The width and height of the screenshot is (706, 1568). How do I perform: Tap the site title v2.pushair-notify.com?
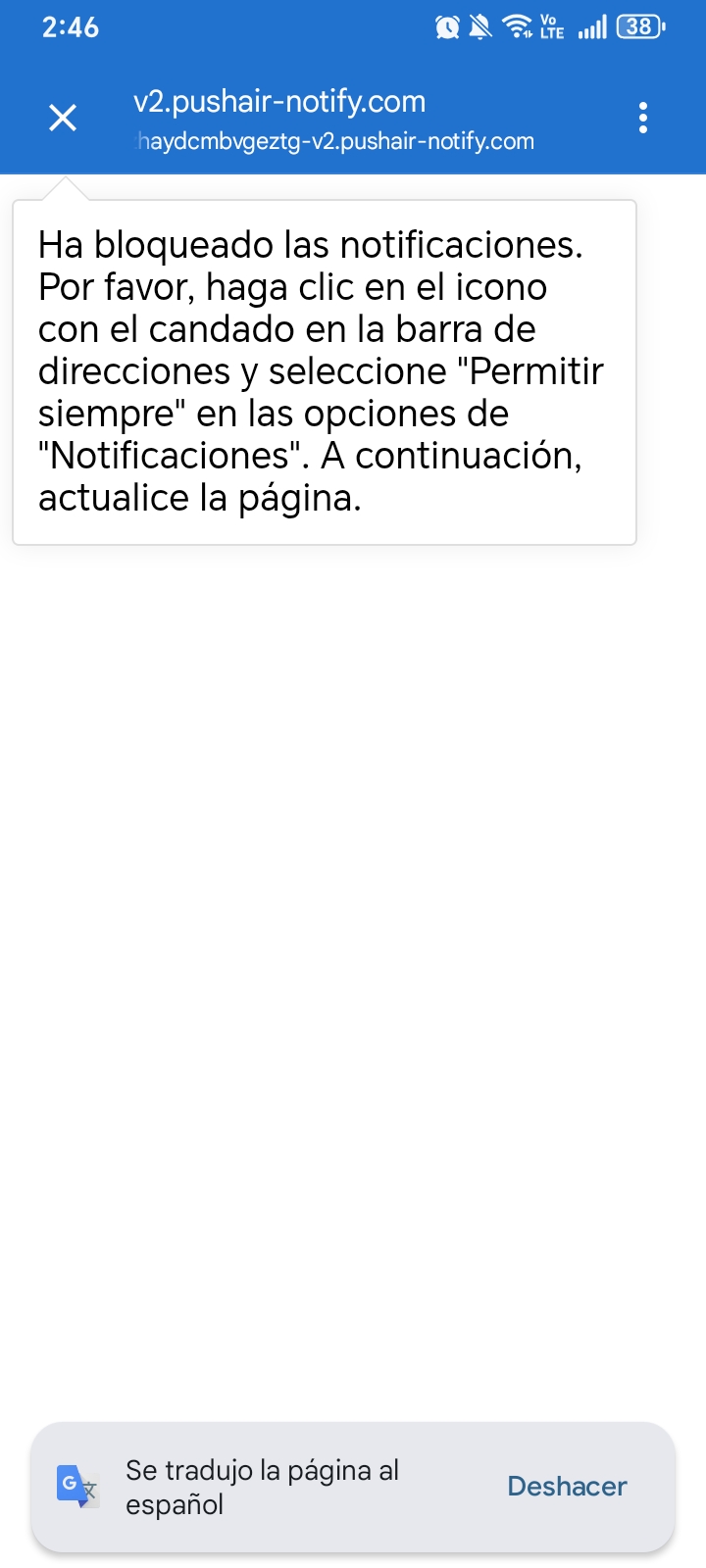pos(279,101)
